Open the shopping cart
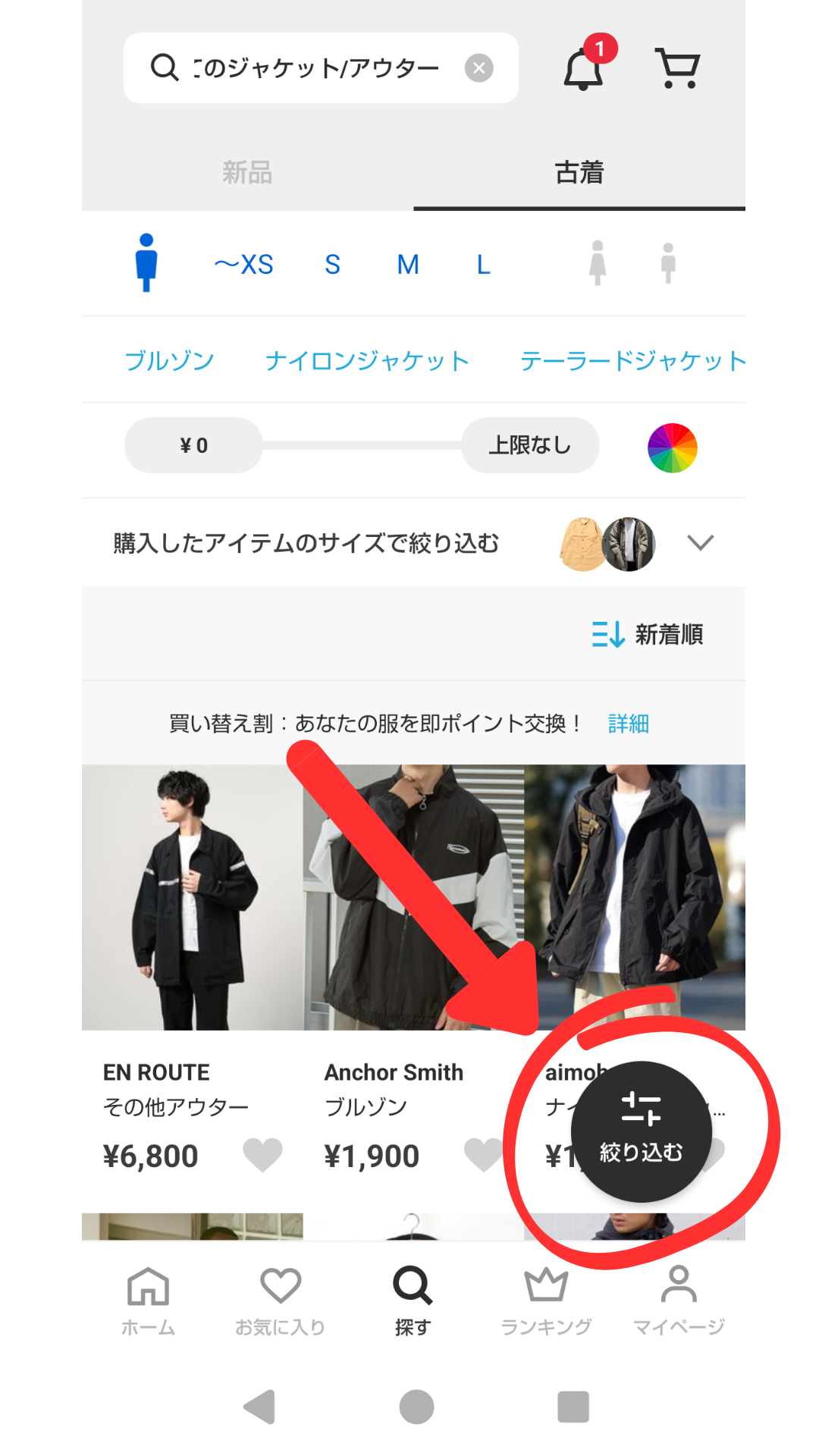The height and width of the screenshot is (1456, 819). tap(677, 68)
